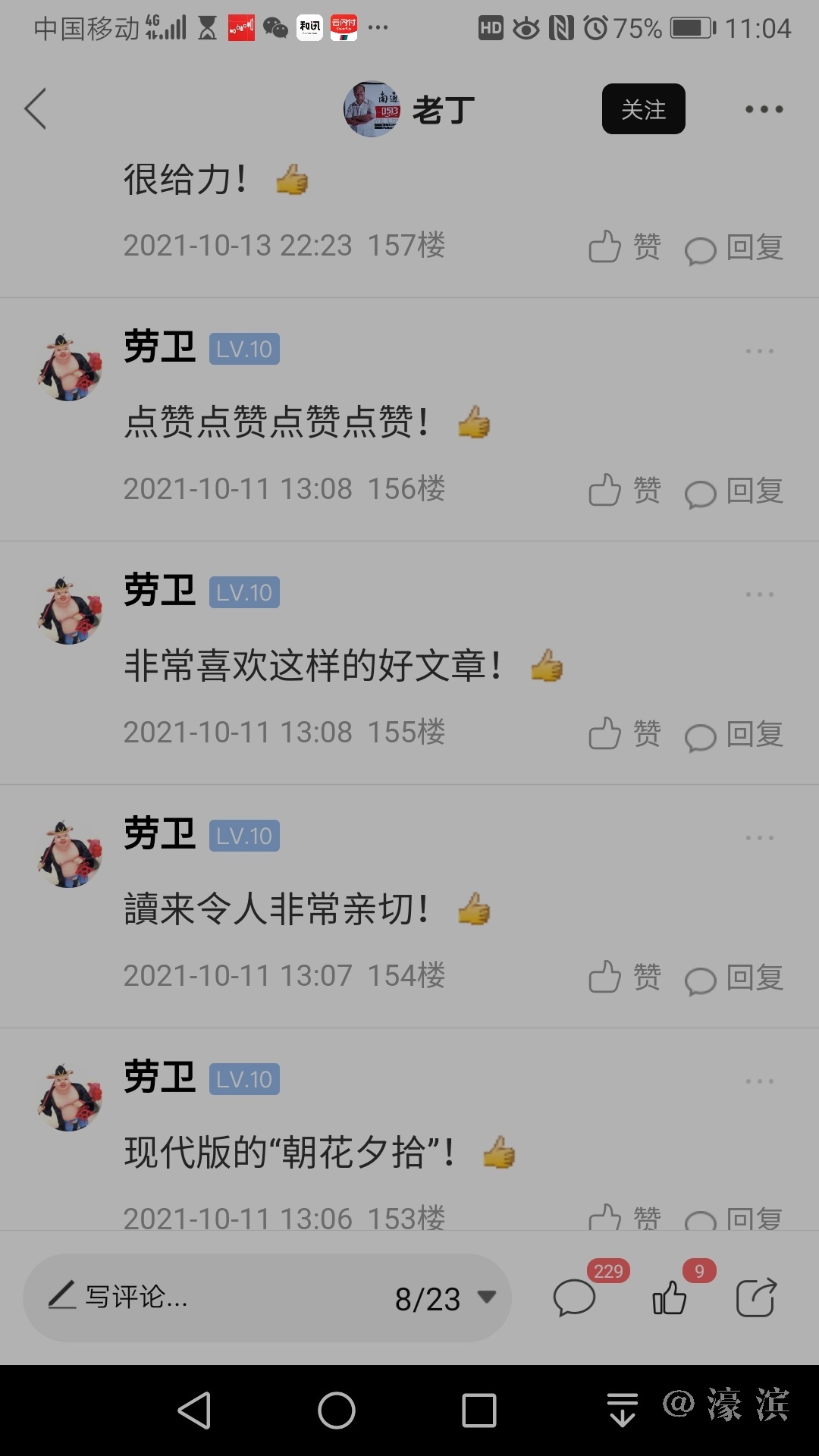Open 劳卫's avatar on the 154楼 comment
This screenshot has width=819, height=1456.
click(70, 854)
